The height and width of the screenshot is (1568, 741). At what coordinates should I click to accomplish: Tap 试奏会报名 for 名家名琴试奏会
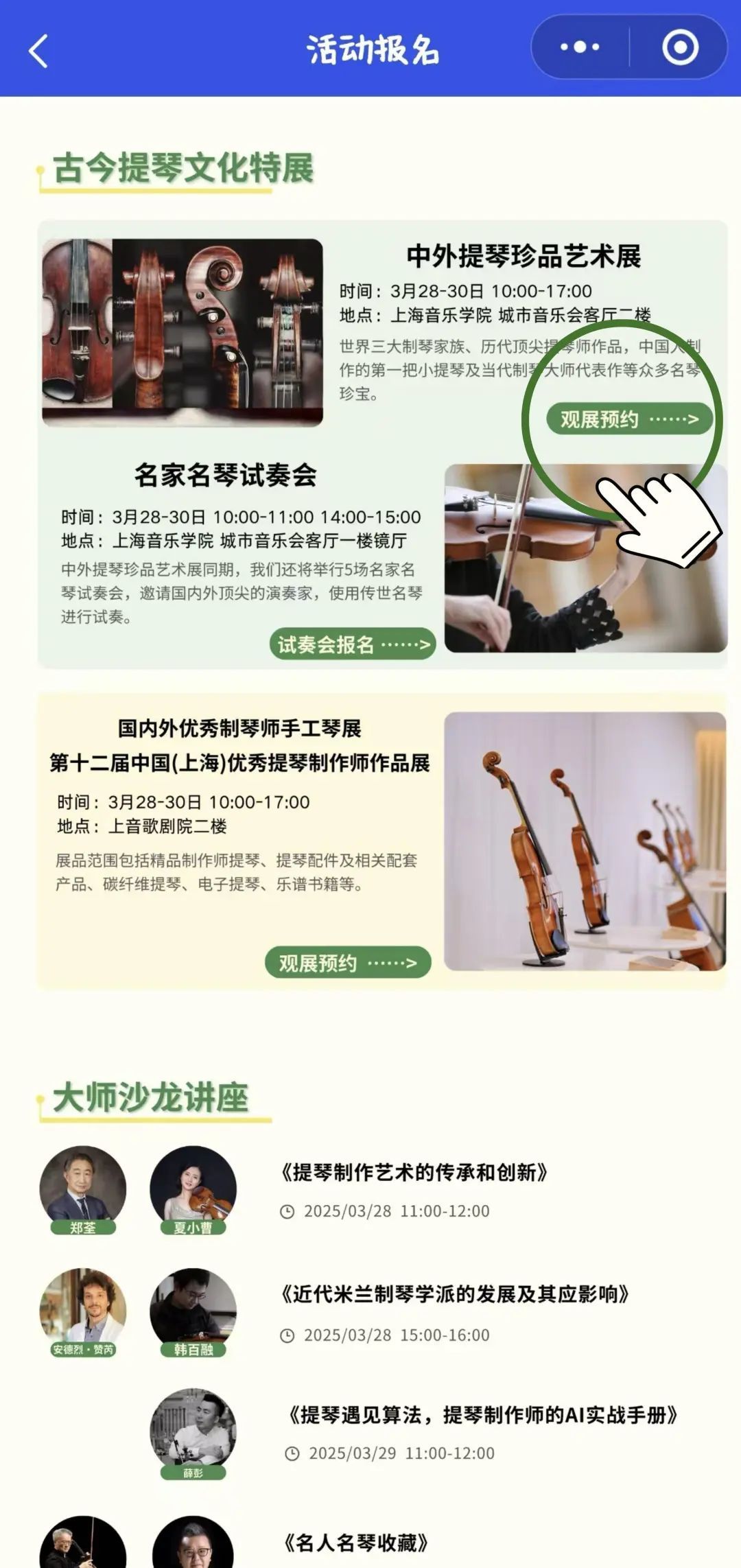pos(353,644)
